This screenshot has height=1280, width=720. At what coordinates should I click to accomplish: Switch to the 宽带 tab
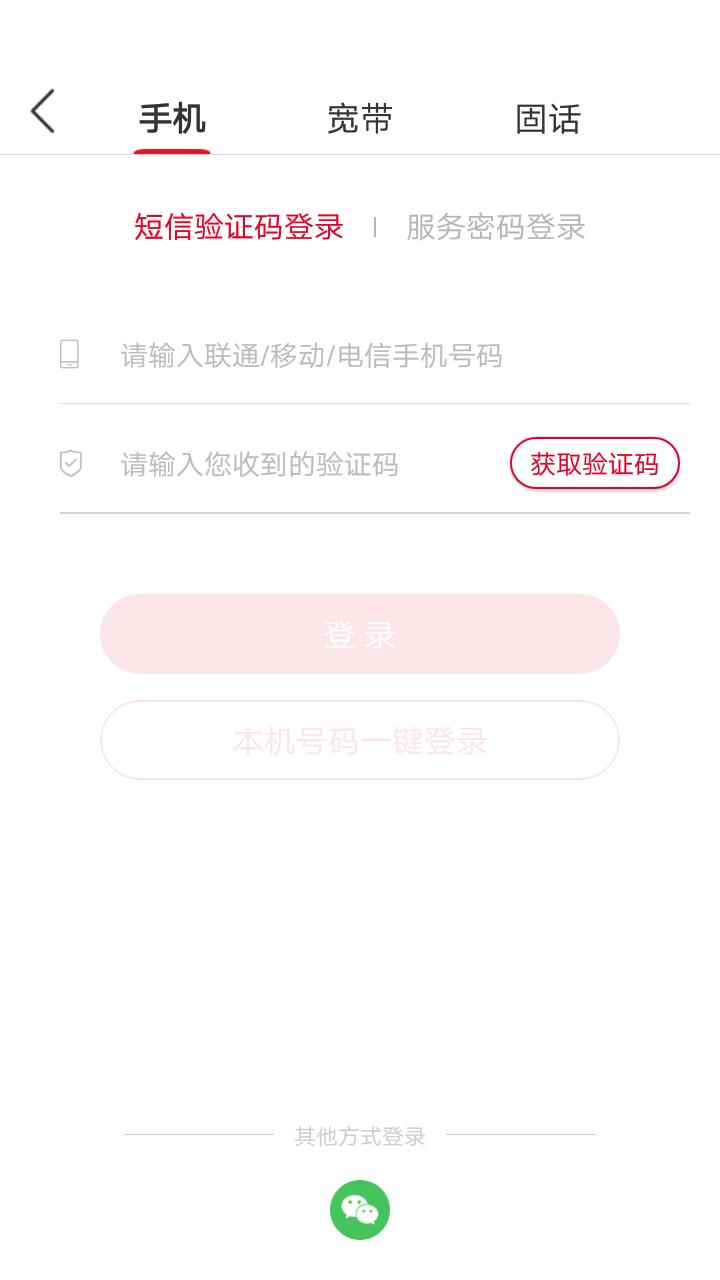pyautogui.click(x=359, y=118)
